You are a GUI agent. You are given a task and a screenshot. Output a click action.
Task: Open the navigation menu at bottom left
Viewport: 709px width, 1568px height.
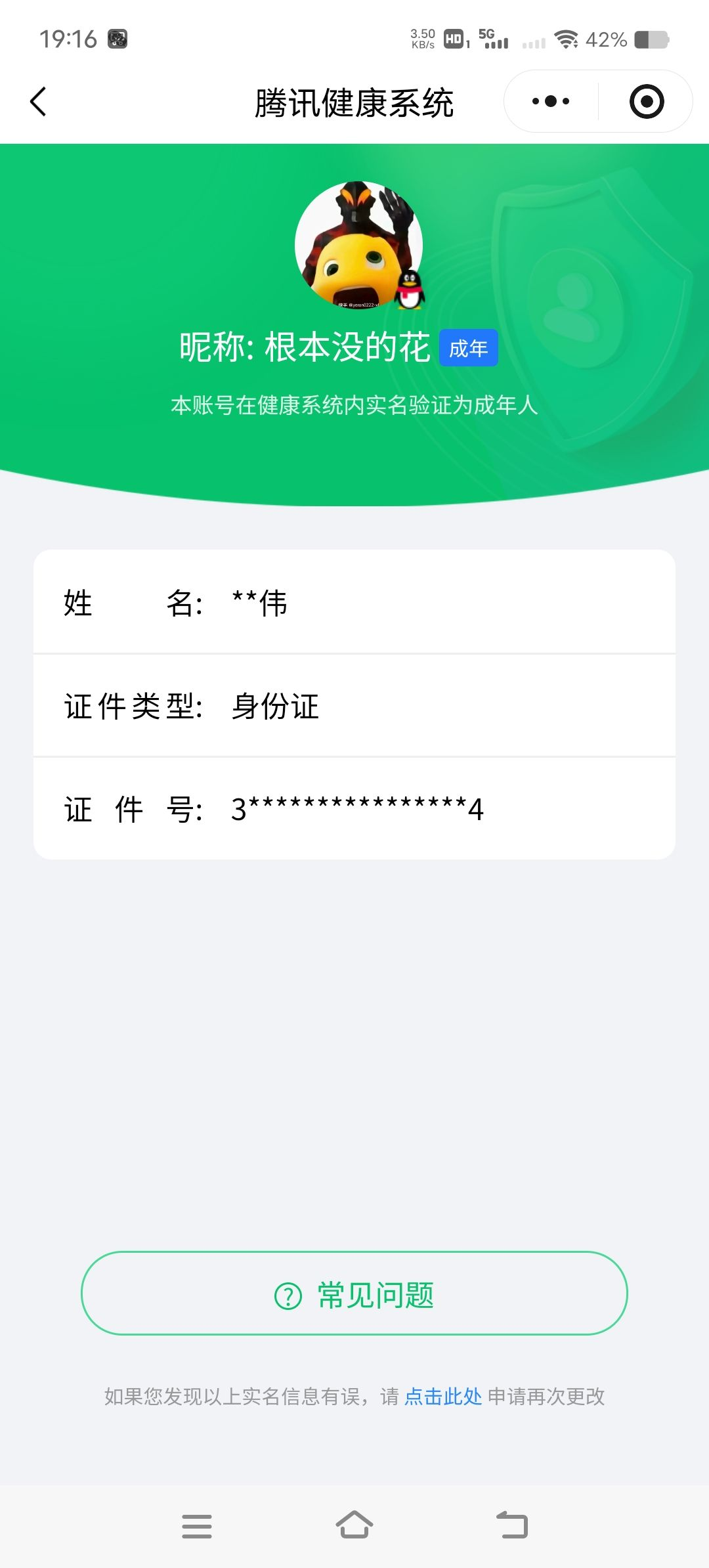pos(197,1527)
